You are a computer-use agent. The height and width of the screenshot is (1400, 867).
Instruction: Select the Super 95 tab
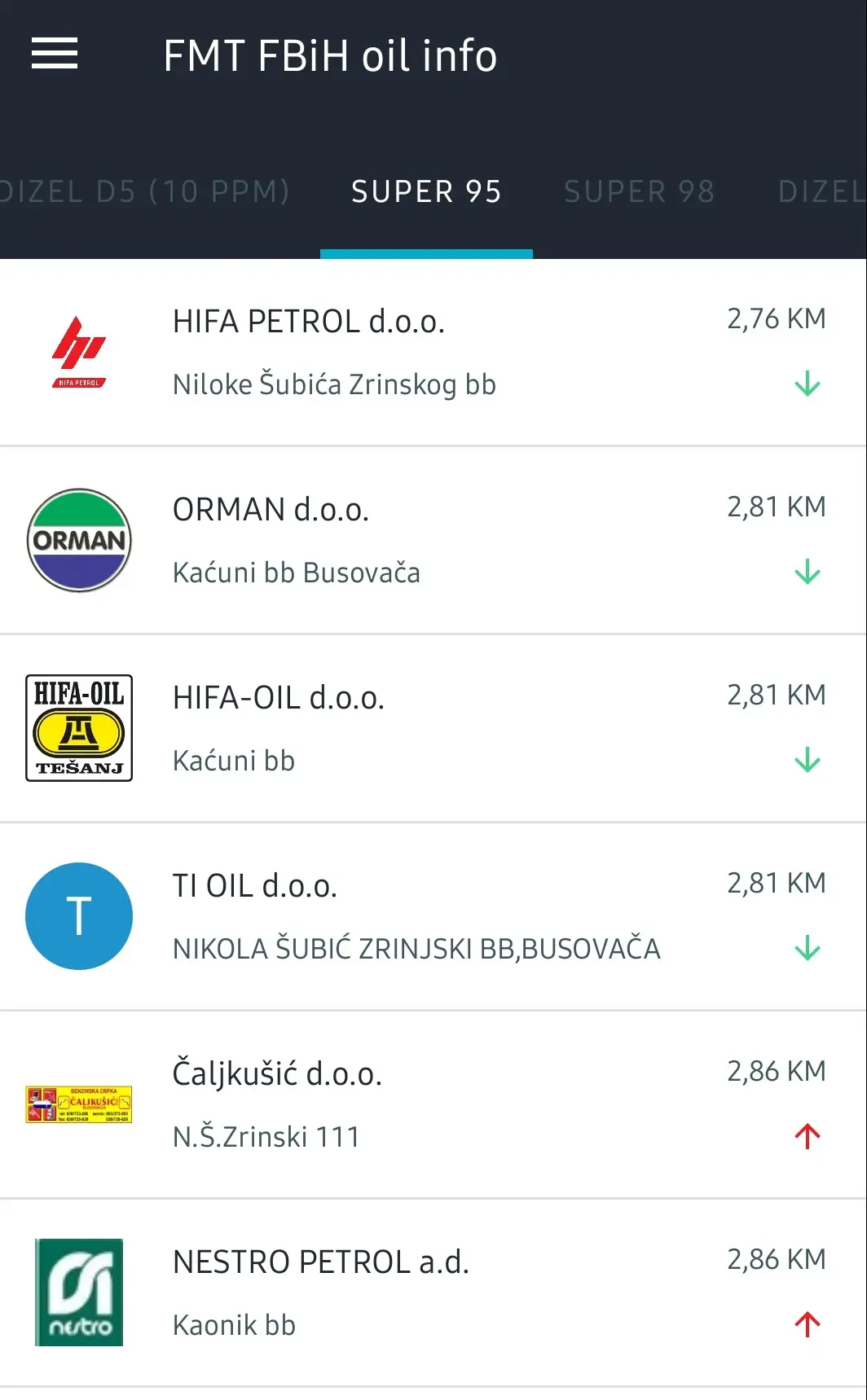[x=426, y=192]
